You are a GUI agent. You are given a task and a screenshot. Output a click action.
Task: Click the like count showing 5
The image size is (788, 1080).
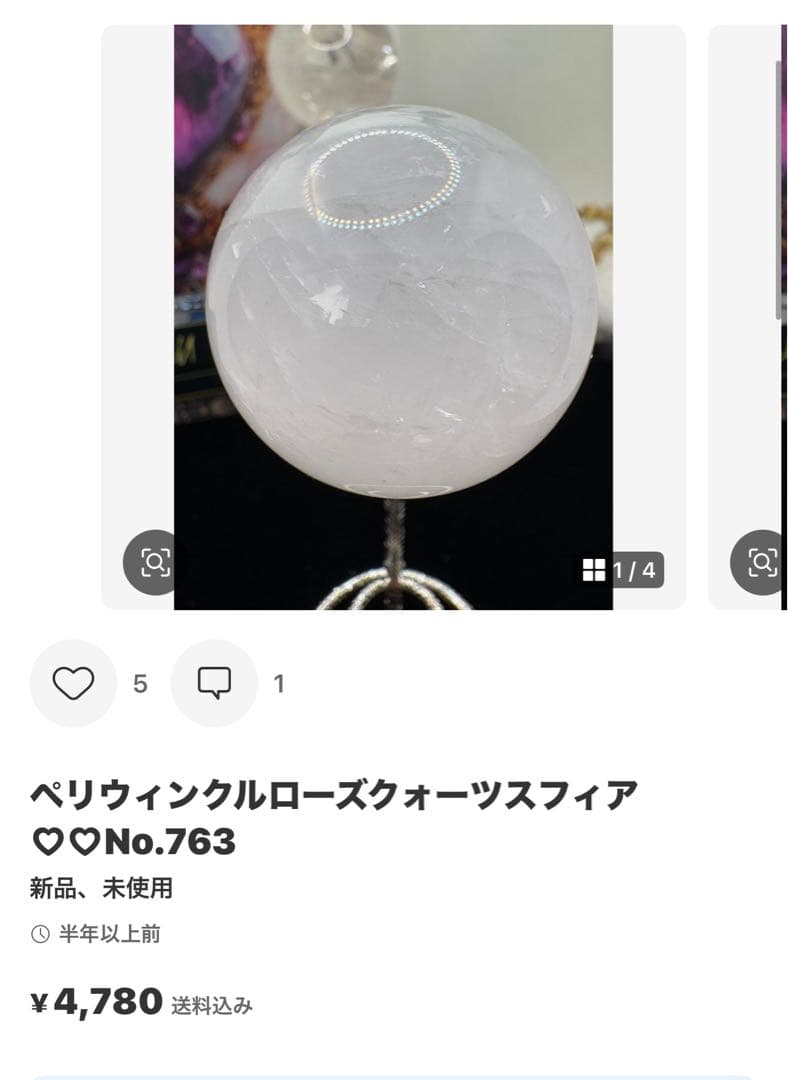[x=141, y=685]
